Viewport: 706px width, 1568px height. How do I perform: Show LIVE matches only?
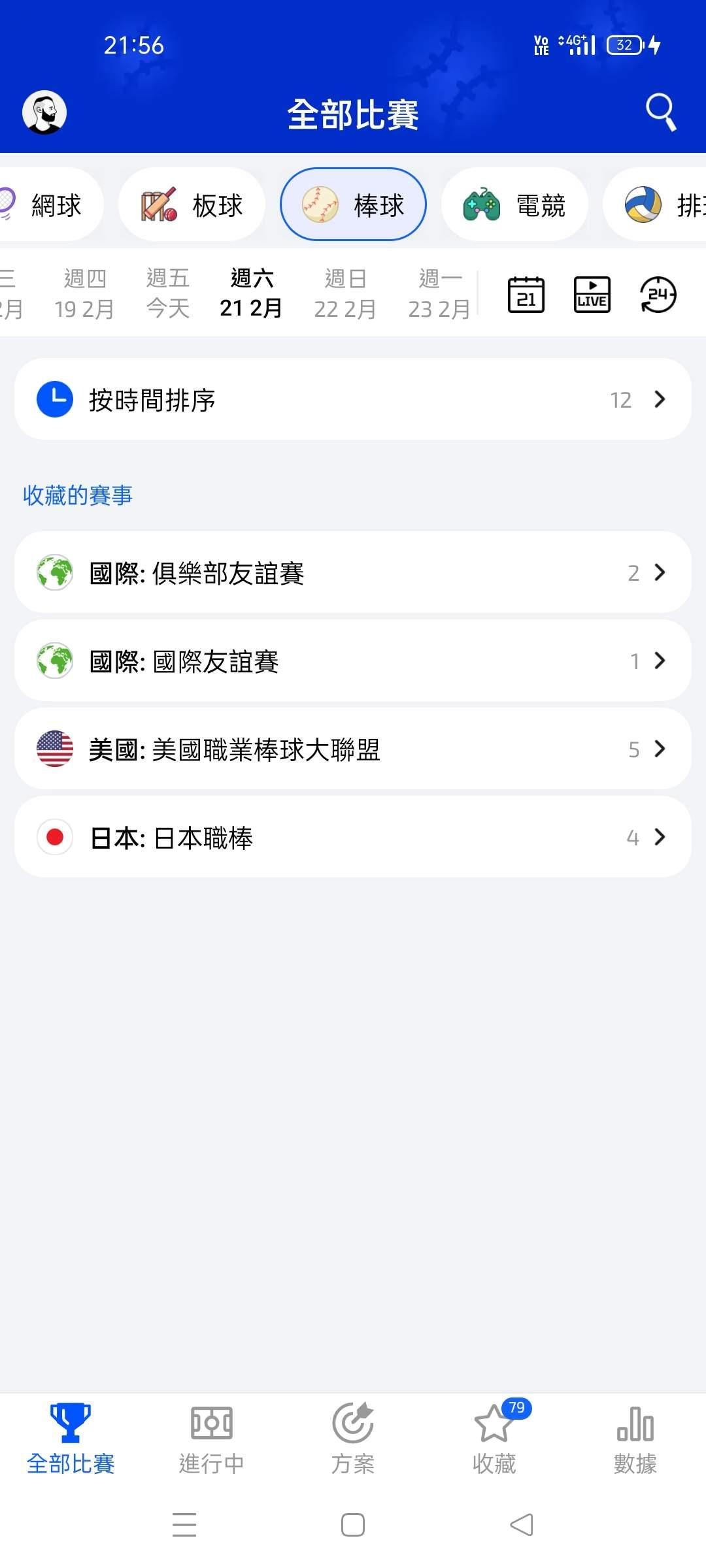(x=592, y=295)
